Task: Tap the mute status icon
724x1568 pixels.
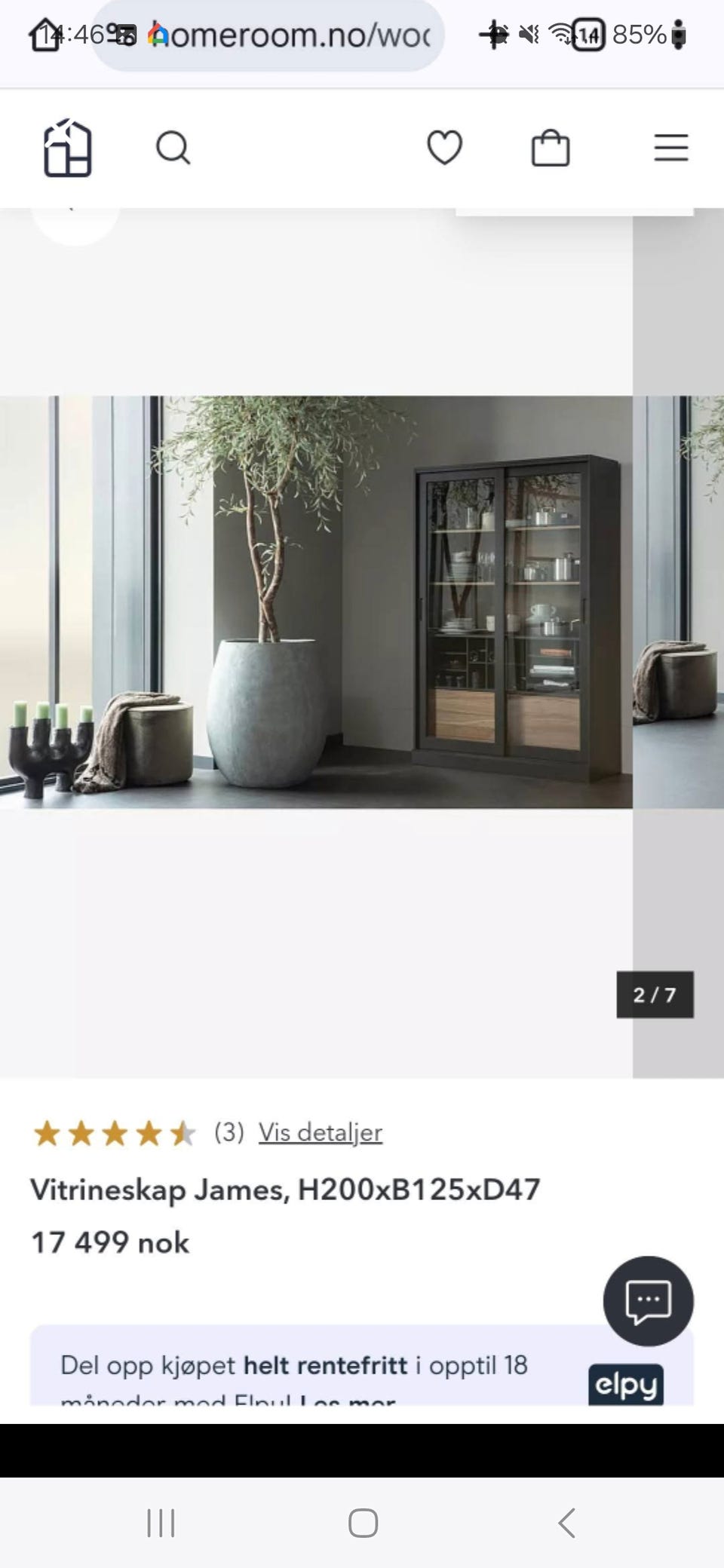Action: click(529, 33)
